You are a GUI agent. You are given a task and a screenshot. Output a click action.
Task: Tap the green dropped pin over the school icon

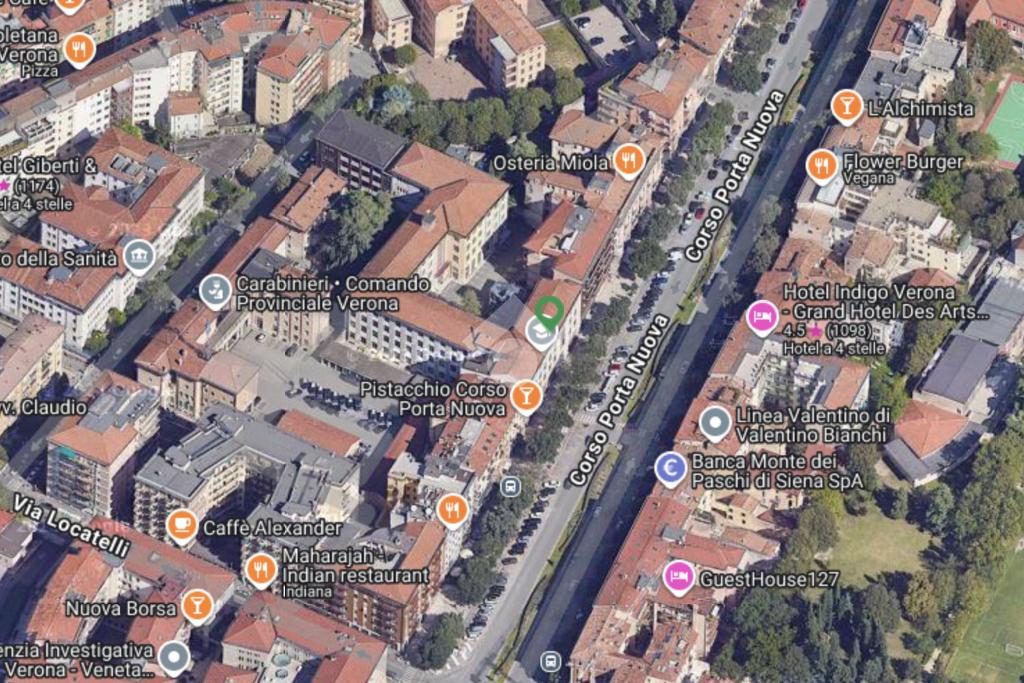click(547, 313)
